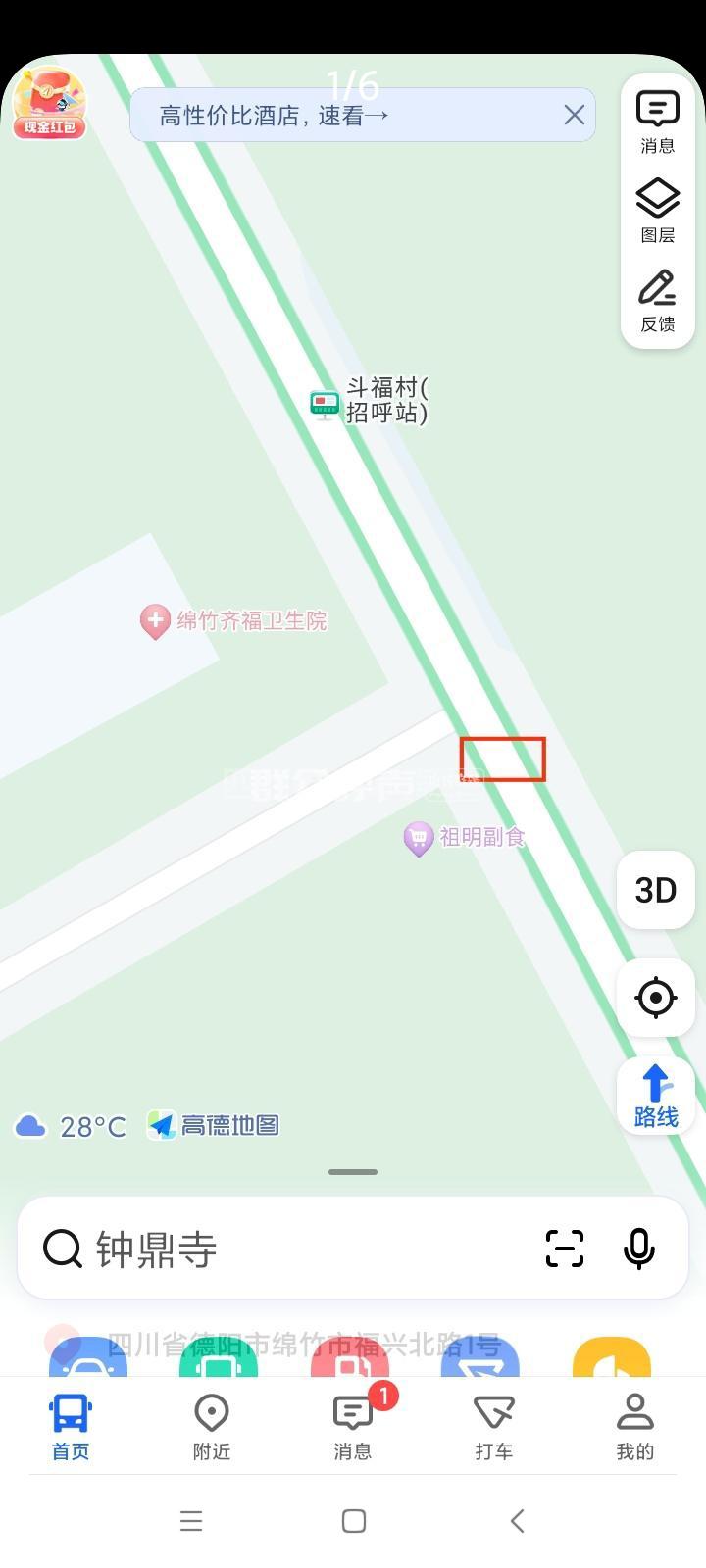Open 消息 in the side toolbar

coord(657,122)
